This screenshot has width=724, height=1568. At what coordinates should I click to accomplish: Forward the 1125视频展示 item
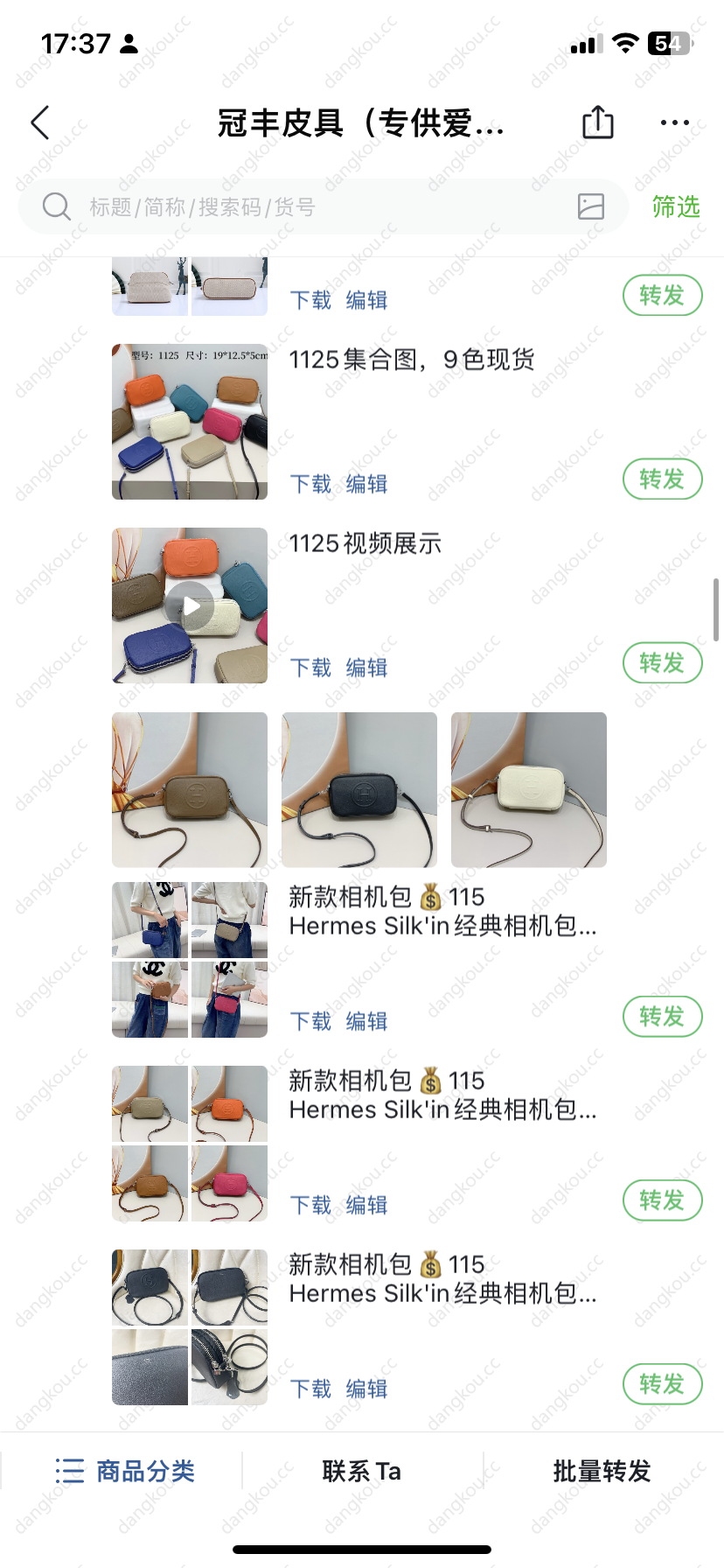click(x=662, y=663)
